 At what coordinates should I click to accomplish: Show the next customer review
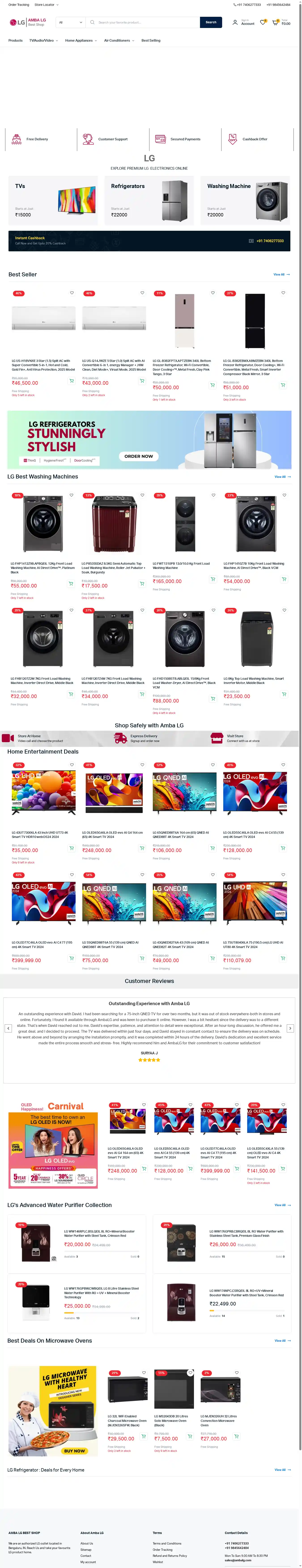coord(290,1028)
